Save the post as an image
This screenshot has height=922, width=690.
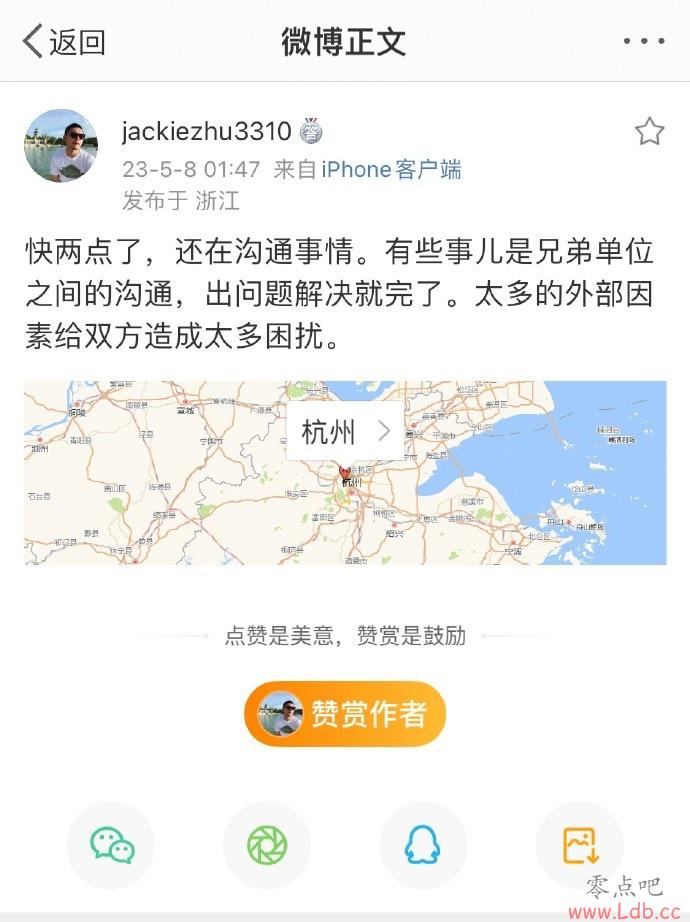[580, 846]
